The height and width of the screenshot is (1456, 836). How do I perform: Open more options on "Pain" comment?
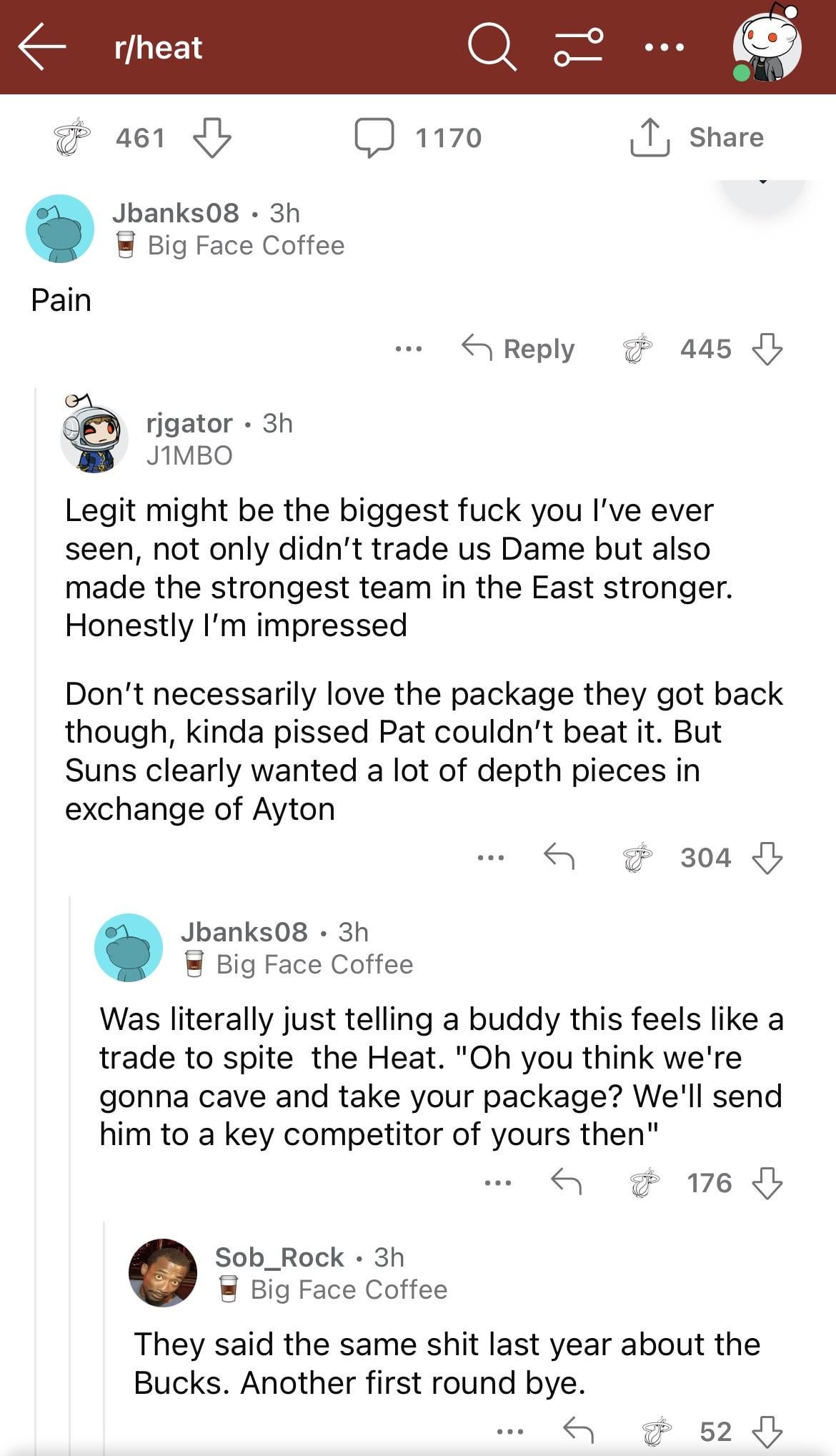(409, 349)
